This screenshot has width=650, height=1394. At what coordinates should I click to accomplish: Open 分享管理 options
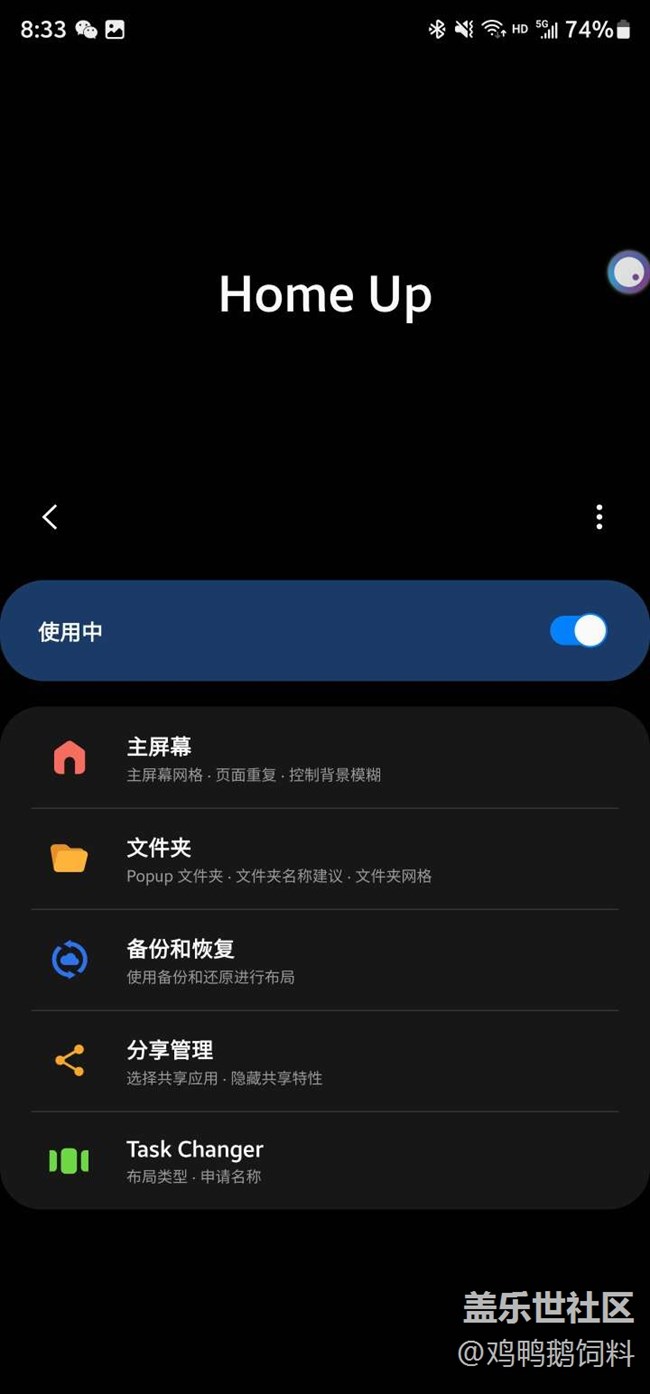point(325,1061)
